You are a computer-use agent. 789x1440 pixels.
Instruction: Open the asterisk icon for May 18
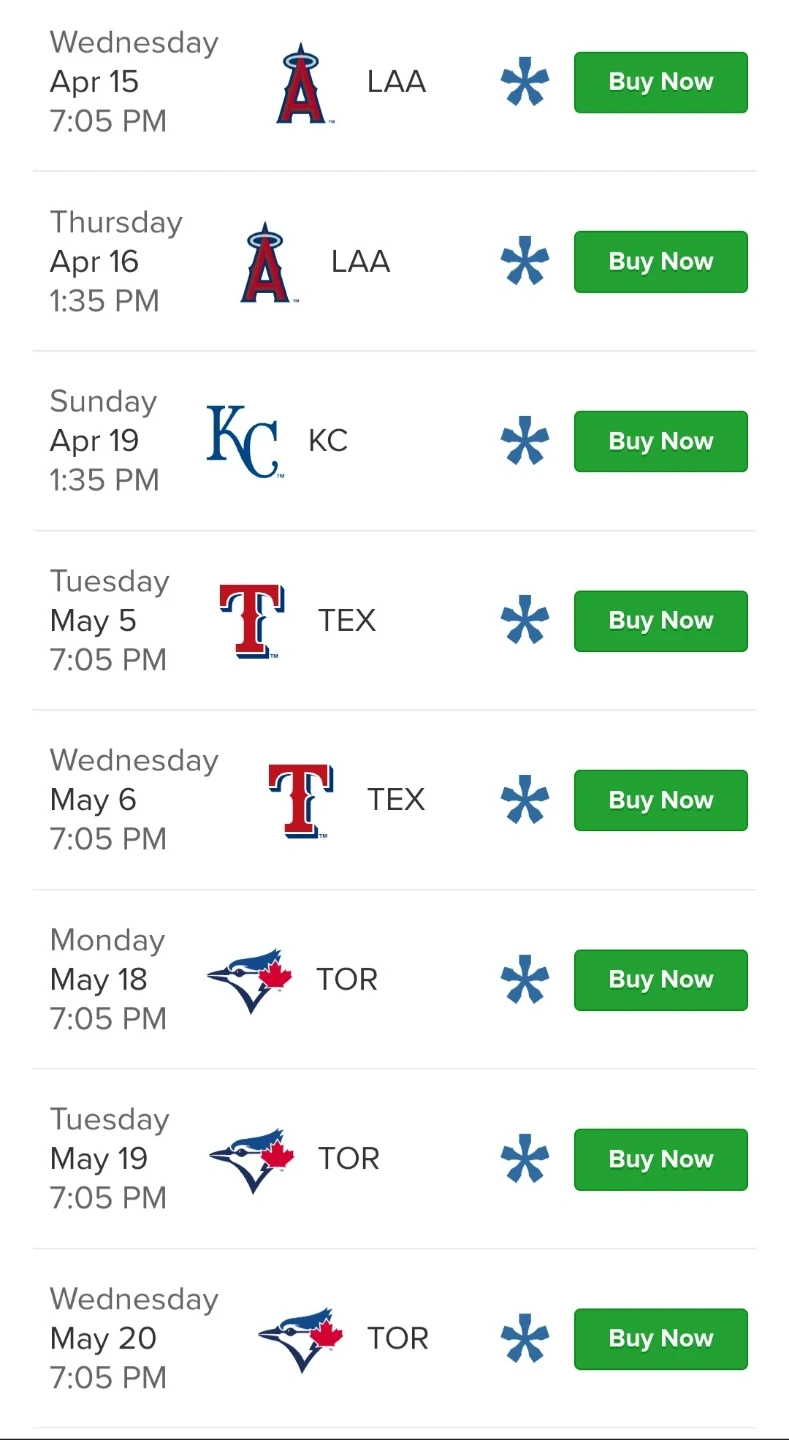525,980
